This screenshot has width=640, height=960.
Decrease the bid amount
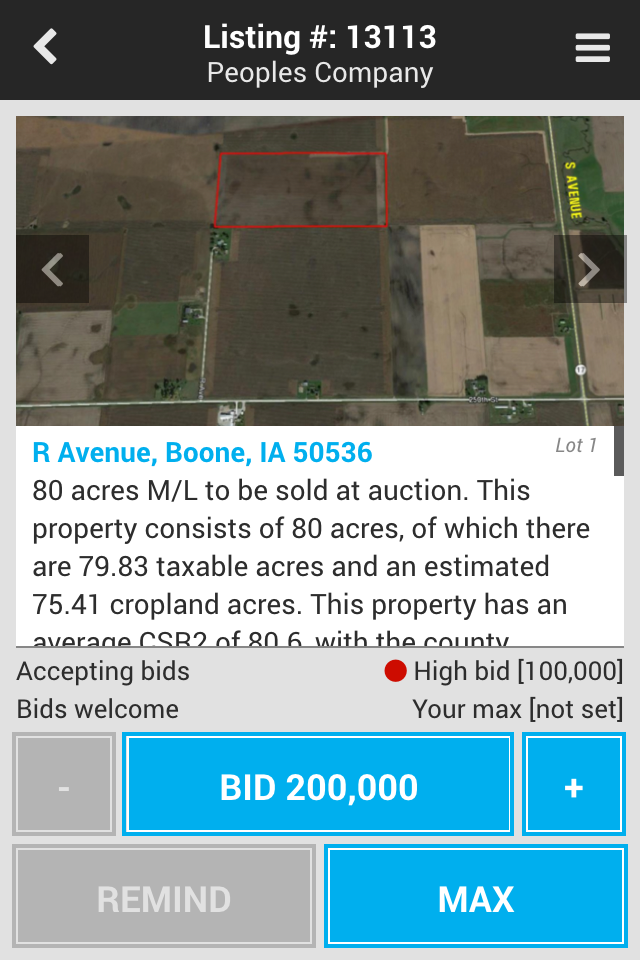coord(64,786)
